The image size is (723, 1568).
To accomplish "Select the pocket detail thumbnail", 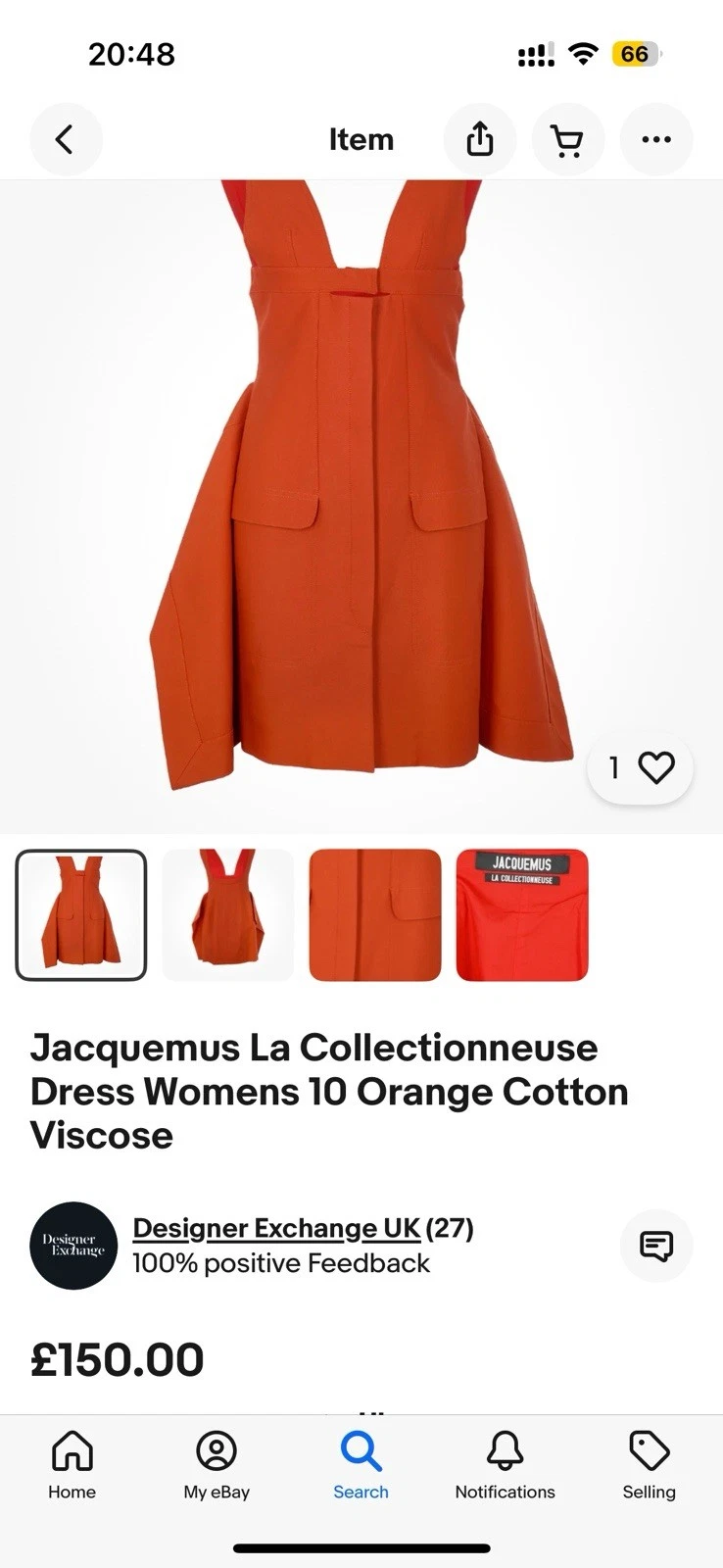I will click(374, 913).
